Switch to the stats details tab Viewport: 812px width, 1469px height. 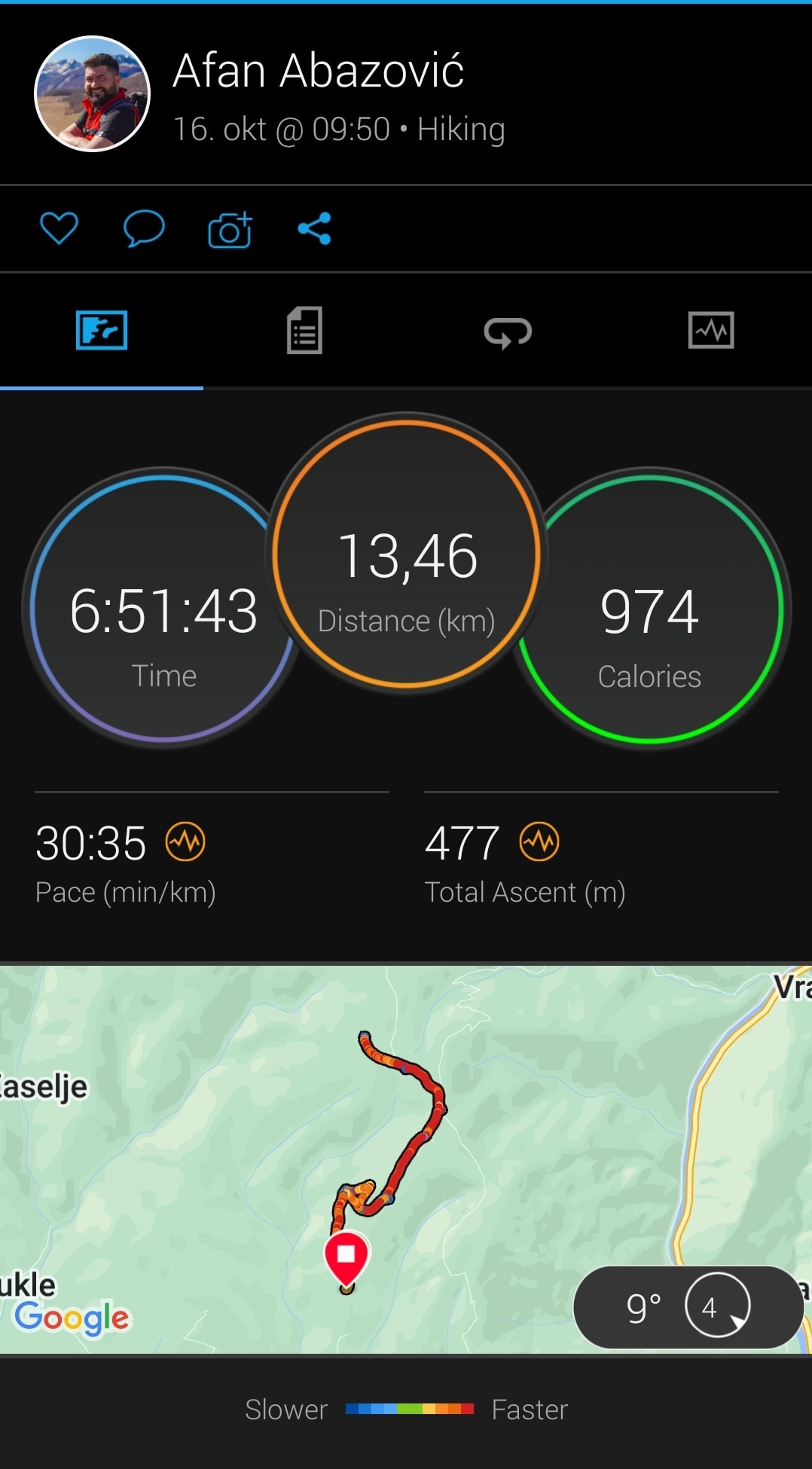pos(304,330)
